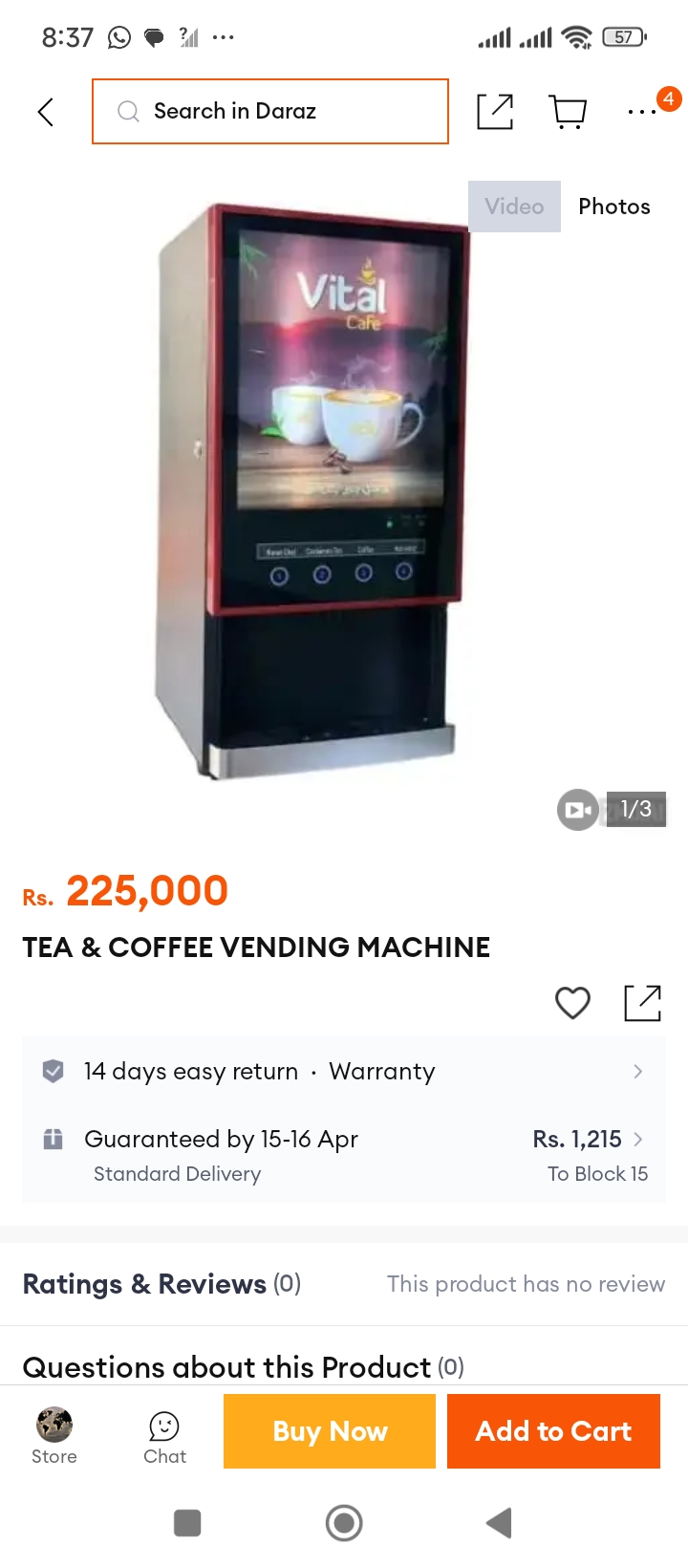This screenshot has width=688, height=1568.
Task: Switch to the Video tab
Action: point(514,207)
